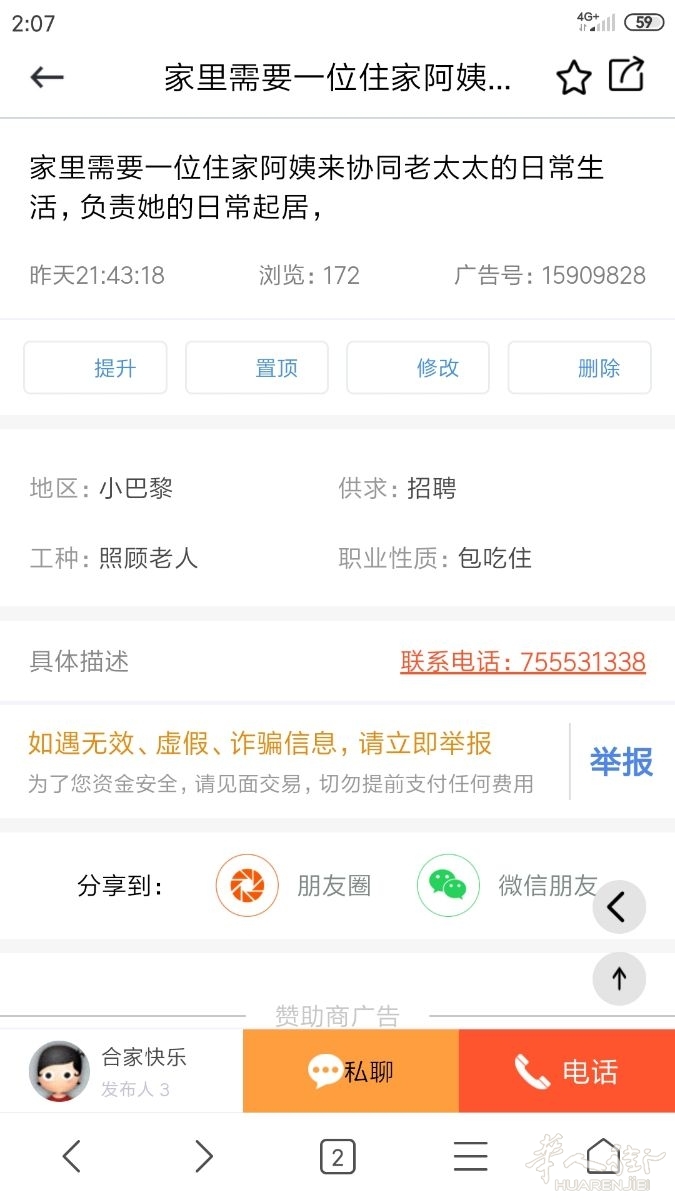The height and width of the screenshot is (1200, 675).
Task: Collapse the floating side arrow button
Action: tap(619, 908)
